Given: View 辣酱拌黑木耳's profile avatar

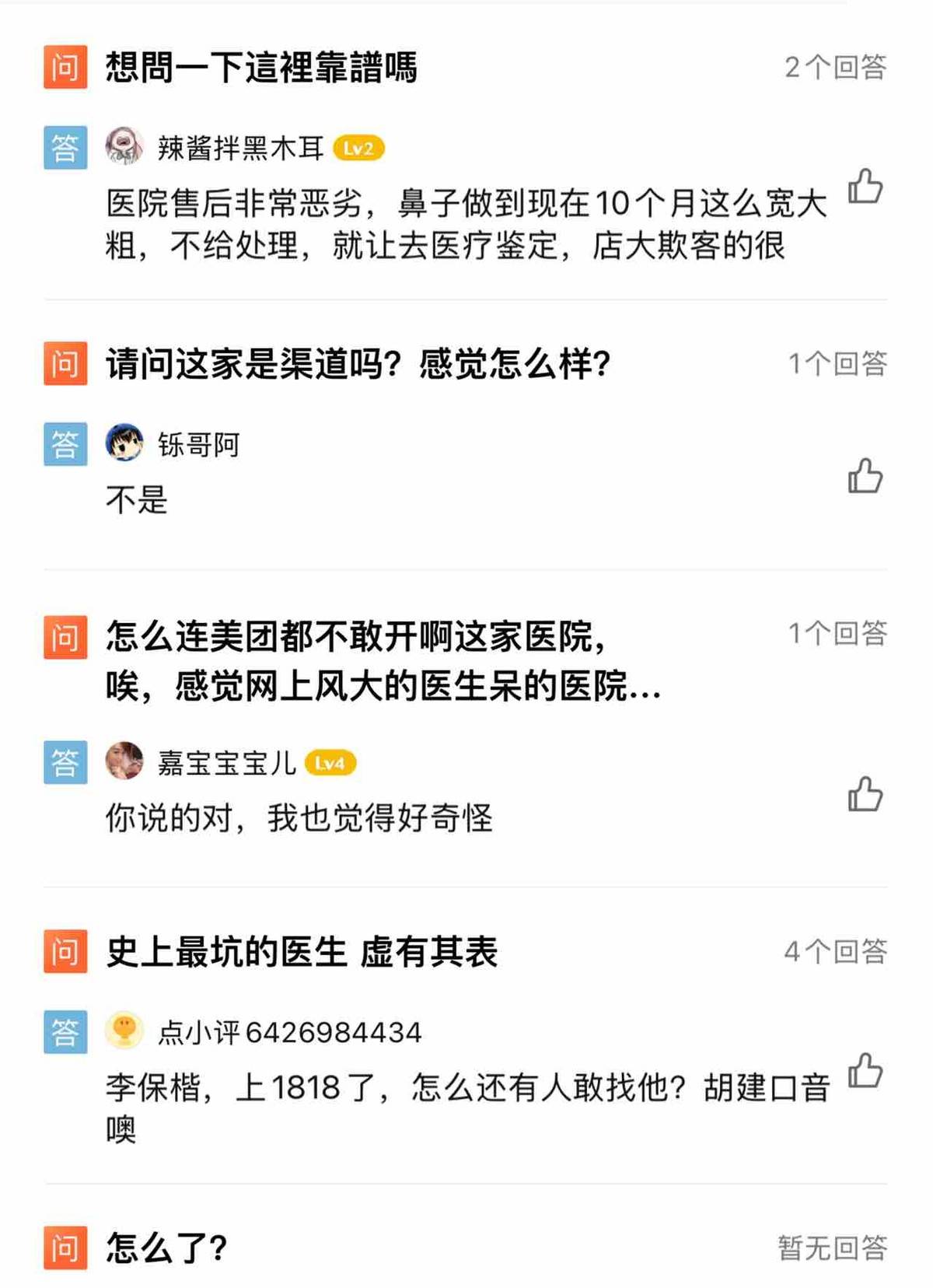Looking at the screenshot, I should 124,146.
